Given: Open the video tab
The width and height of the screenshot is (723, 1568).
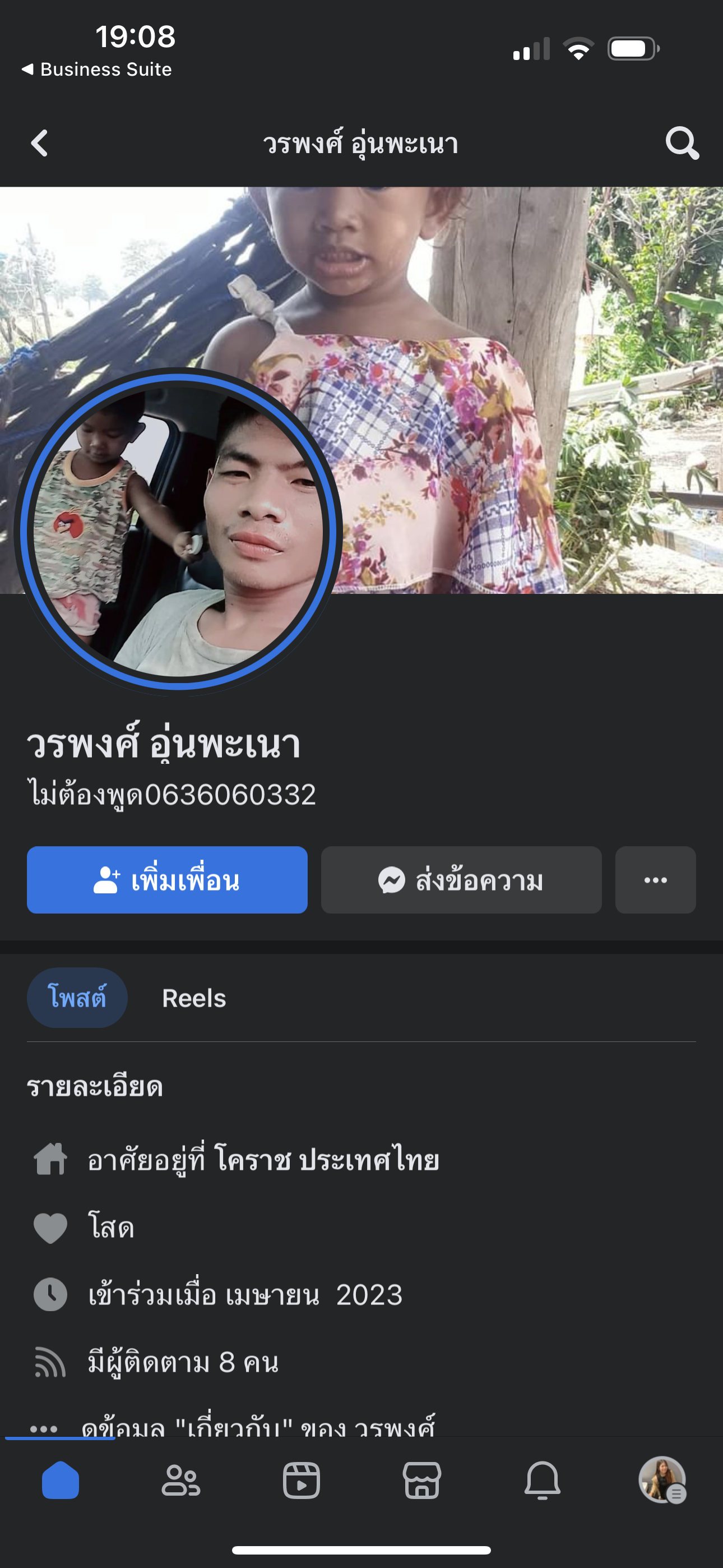Looking at the screenshot, I should [x=302, y=1480].
